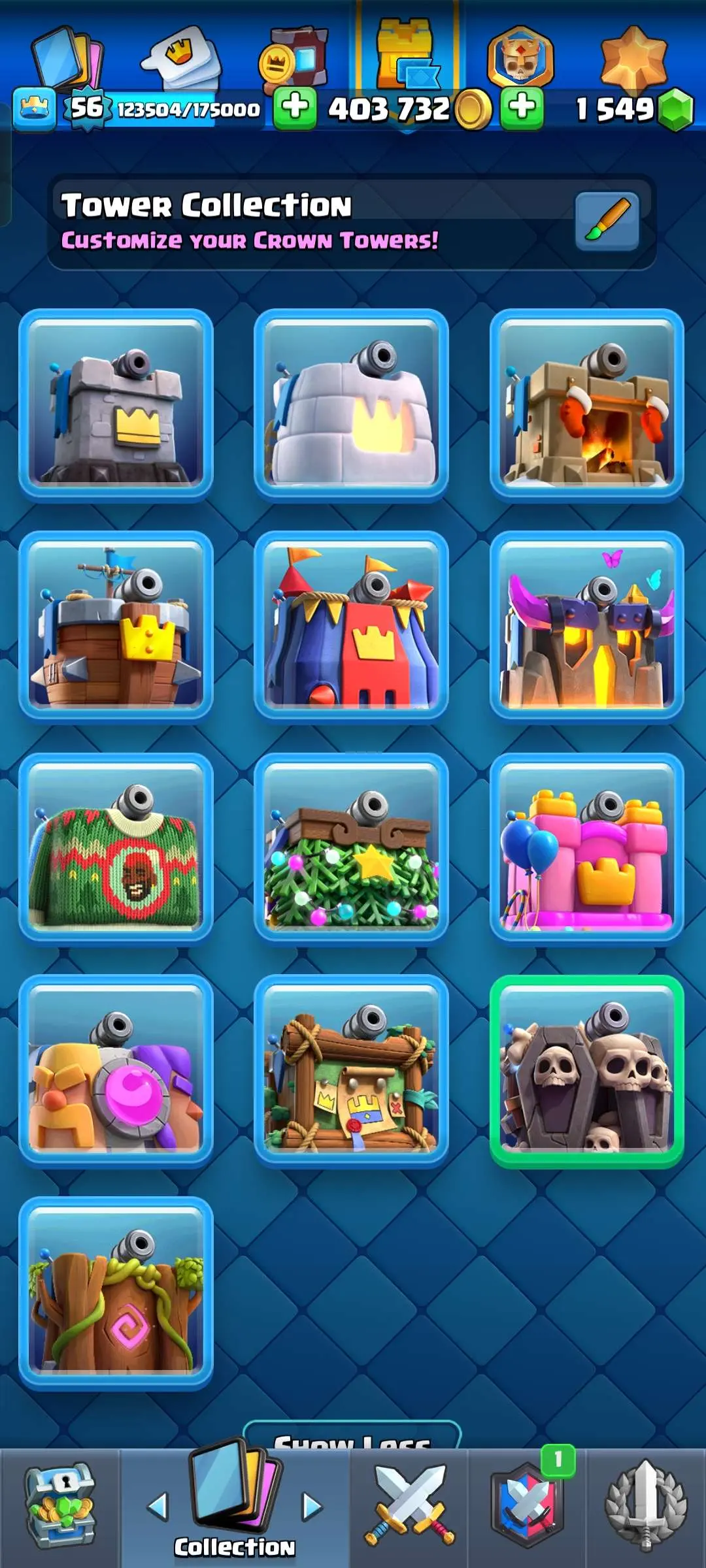Open the paintbrush edit button
706x1568 pixels.
tap(607, 221)
